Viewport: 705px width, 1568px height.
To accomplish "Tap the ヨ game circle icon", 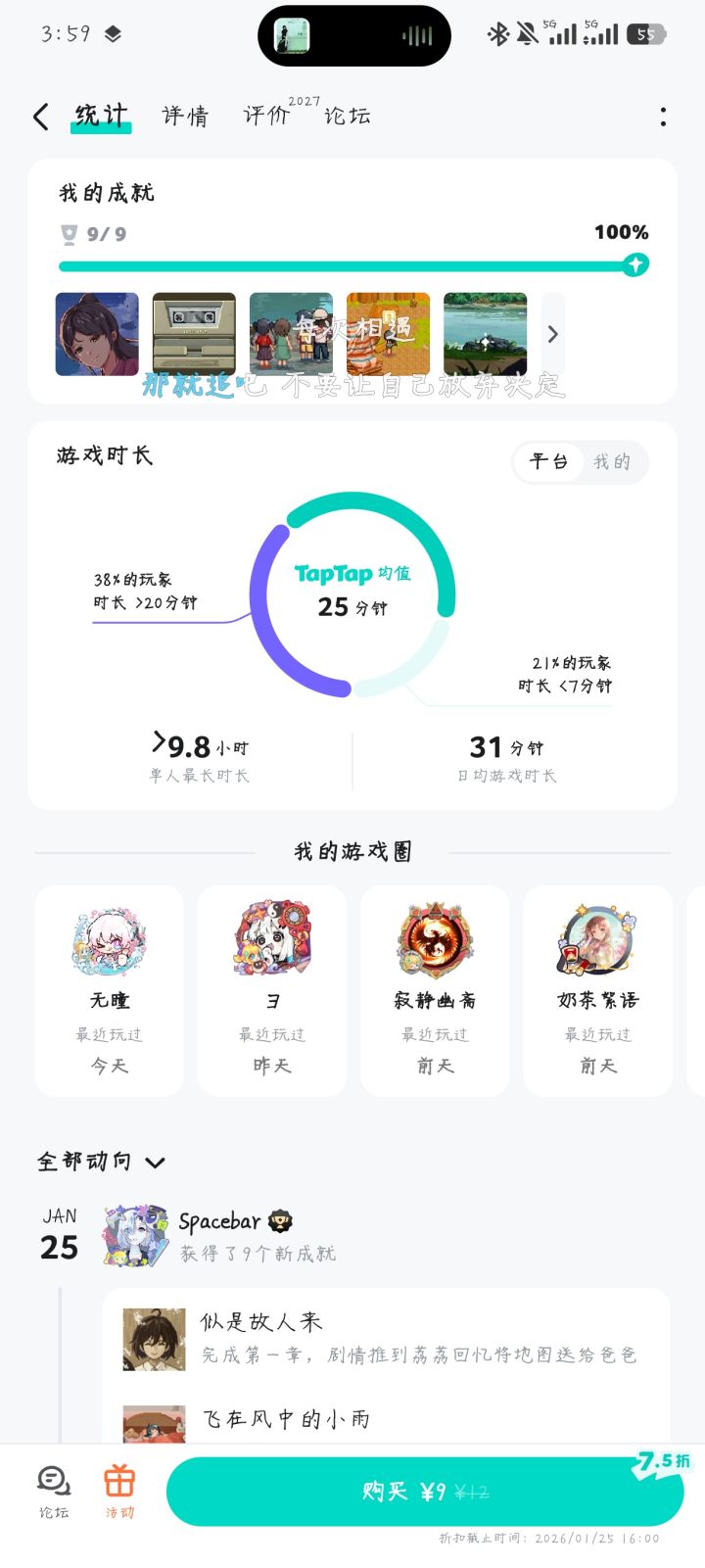I will 271,940.
